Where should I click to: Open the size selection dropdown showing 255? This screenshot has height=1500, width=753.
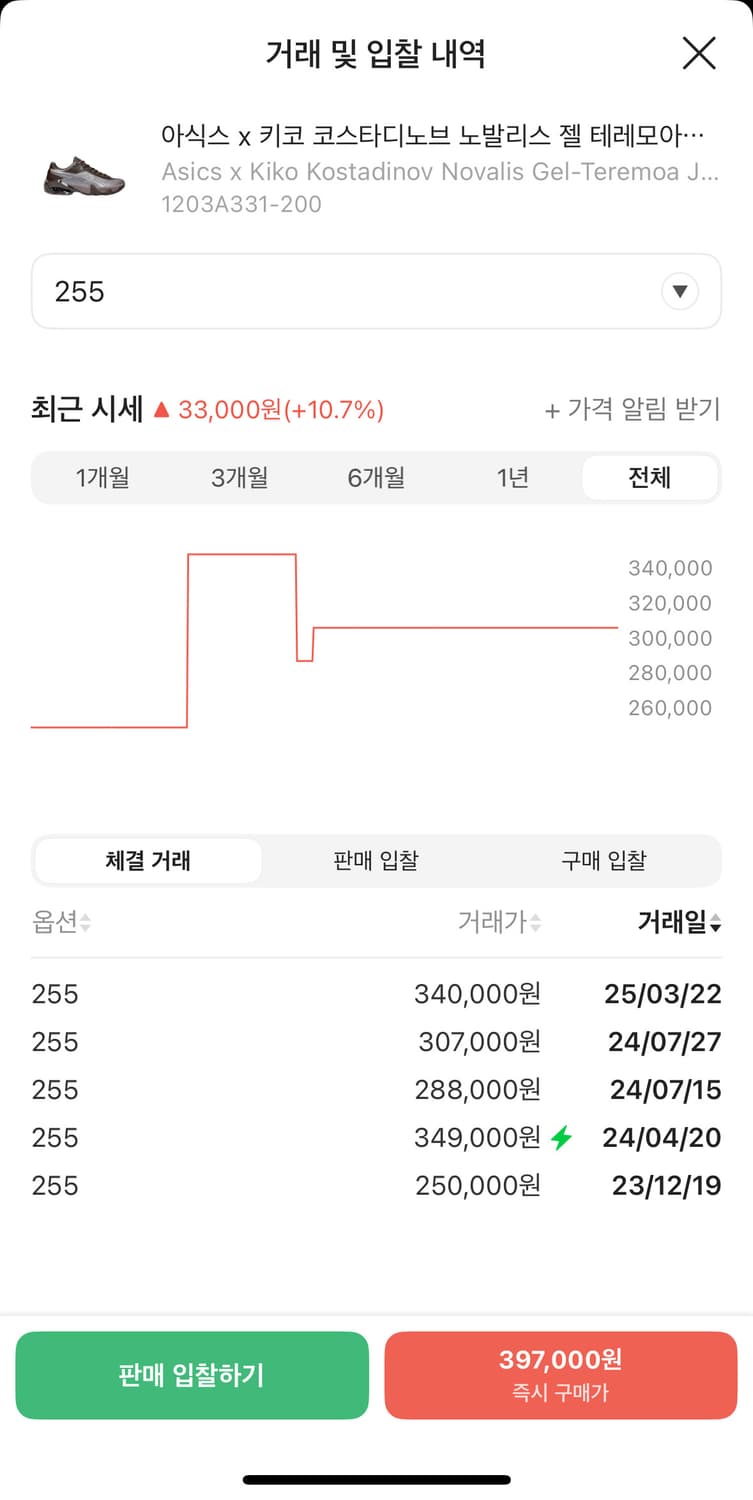pos(376,291)
